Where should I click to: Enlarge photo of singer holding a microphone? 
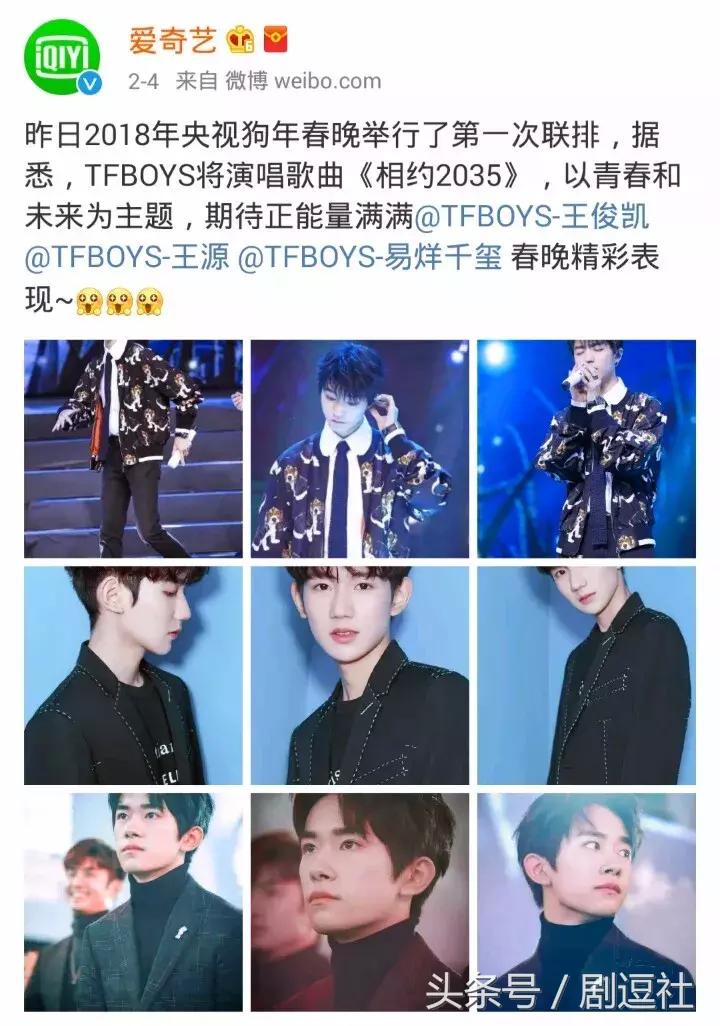click(586, 448)
